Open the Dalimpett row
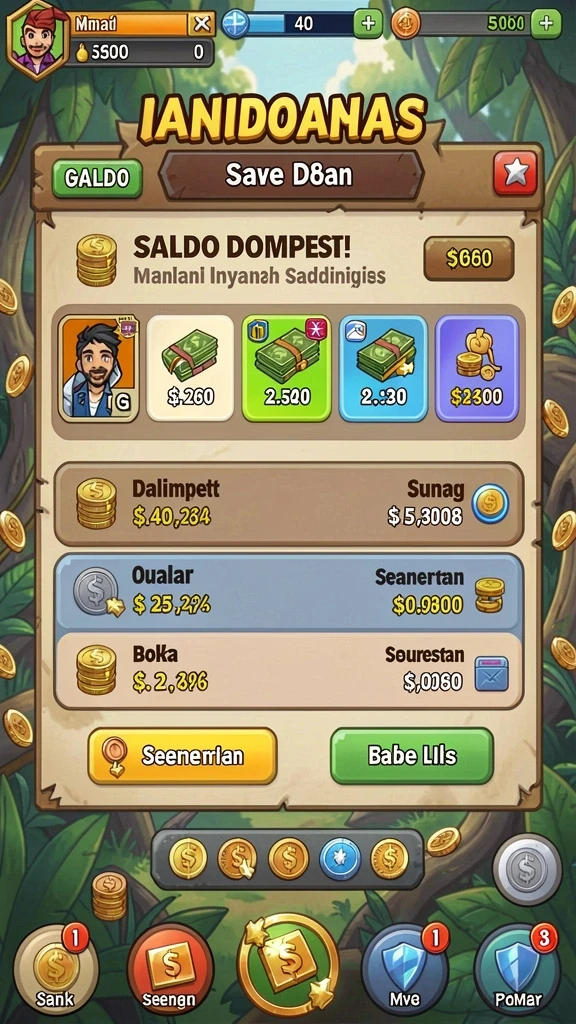The height and width of the screenshot is (1024, 576). [x=289, y=504]
